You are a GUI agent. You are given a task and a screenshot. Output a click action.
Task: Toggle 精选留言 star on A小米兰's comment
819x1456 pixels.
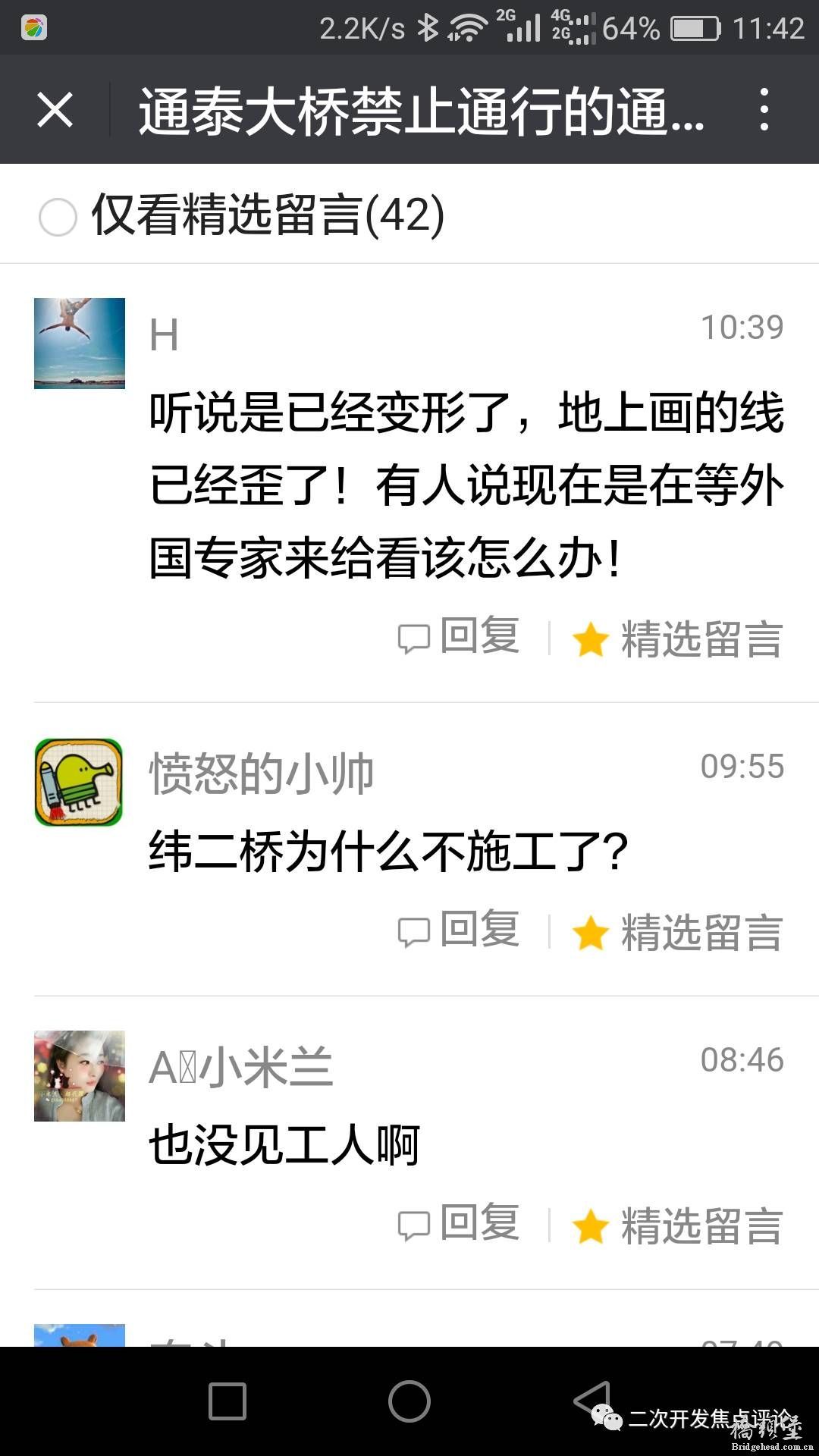click(677, 1226)
